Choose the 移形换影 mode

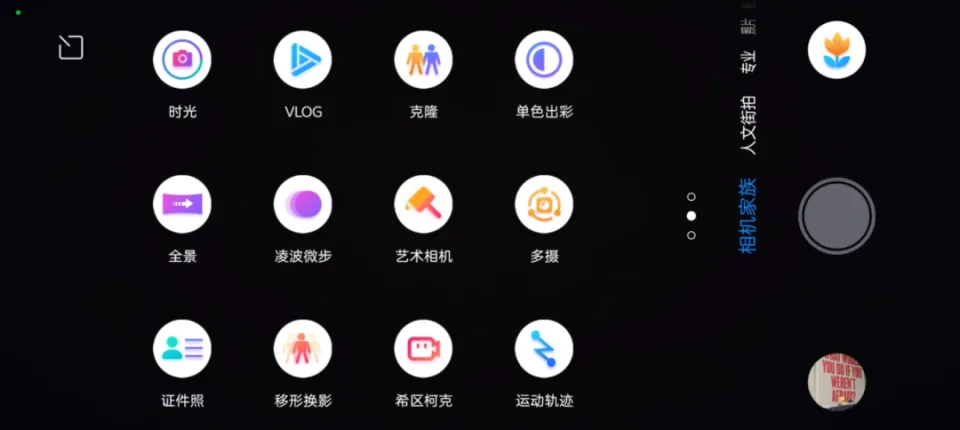coord(303,349)
